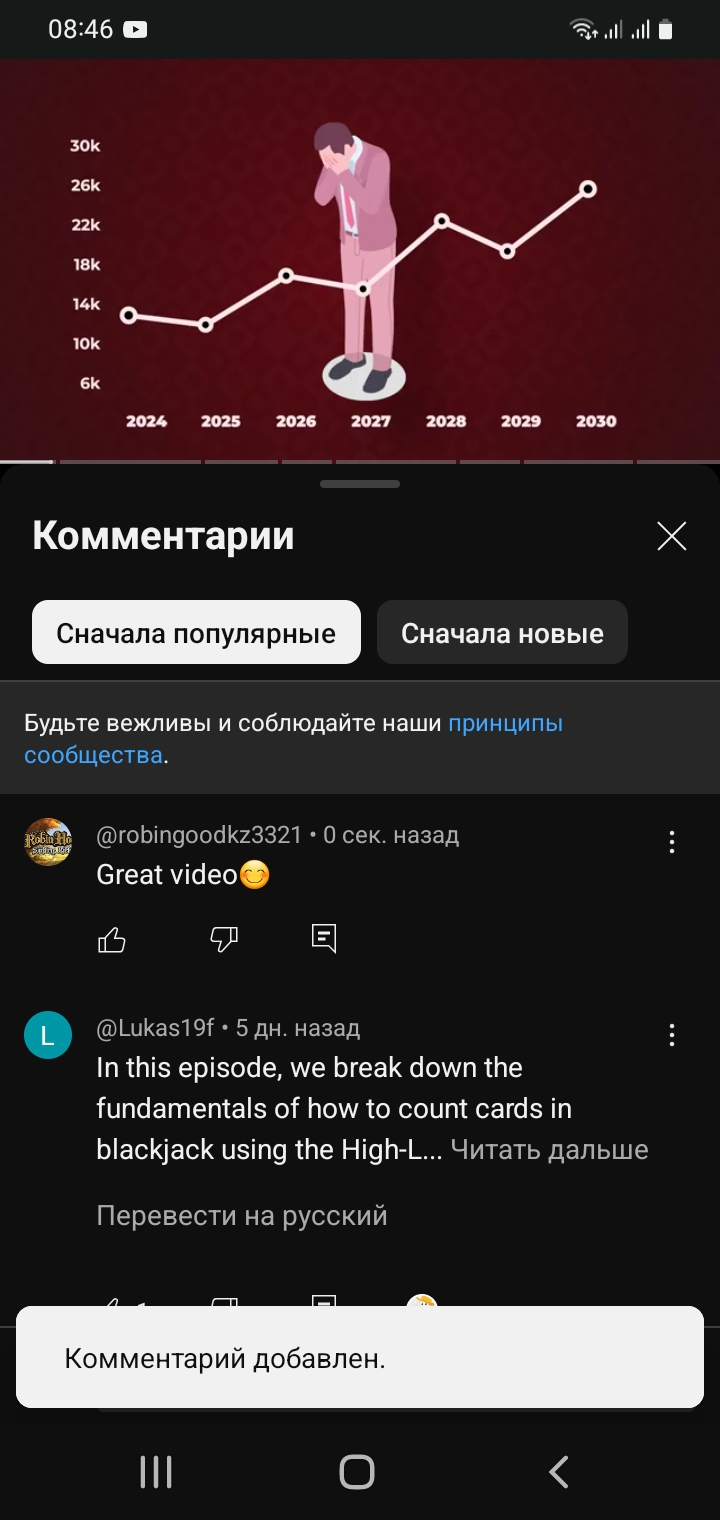The width and height of the screenshot is (720, 1520).
Task: Open options menu for the @Lukas19f comment
Action: coord(672,1034)
